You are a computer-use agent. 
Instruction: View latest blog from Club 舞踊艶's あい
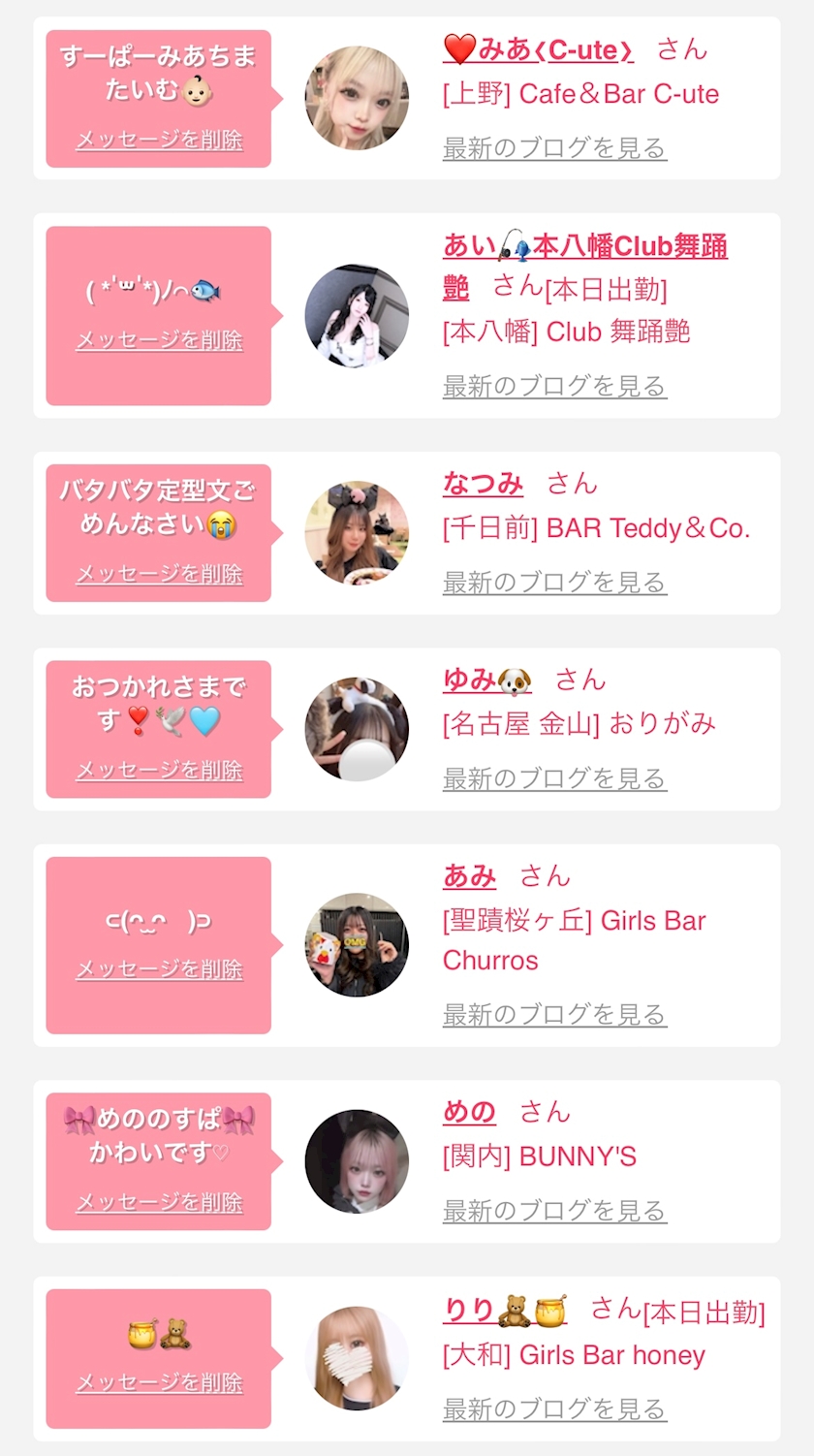tap(554, 386)
